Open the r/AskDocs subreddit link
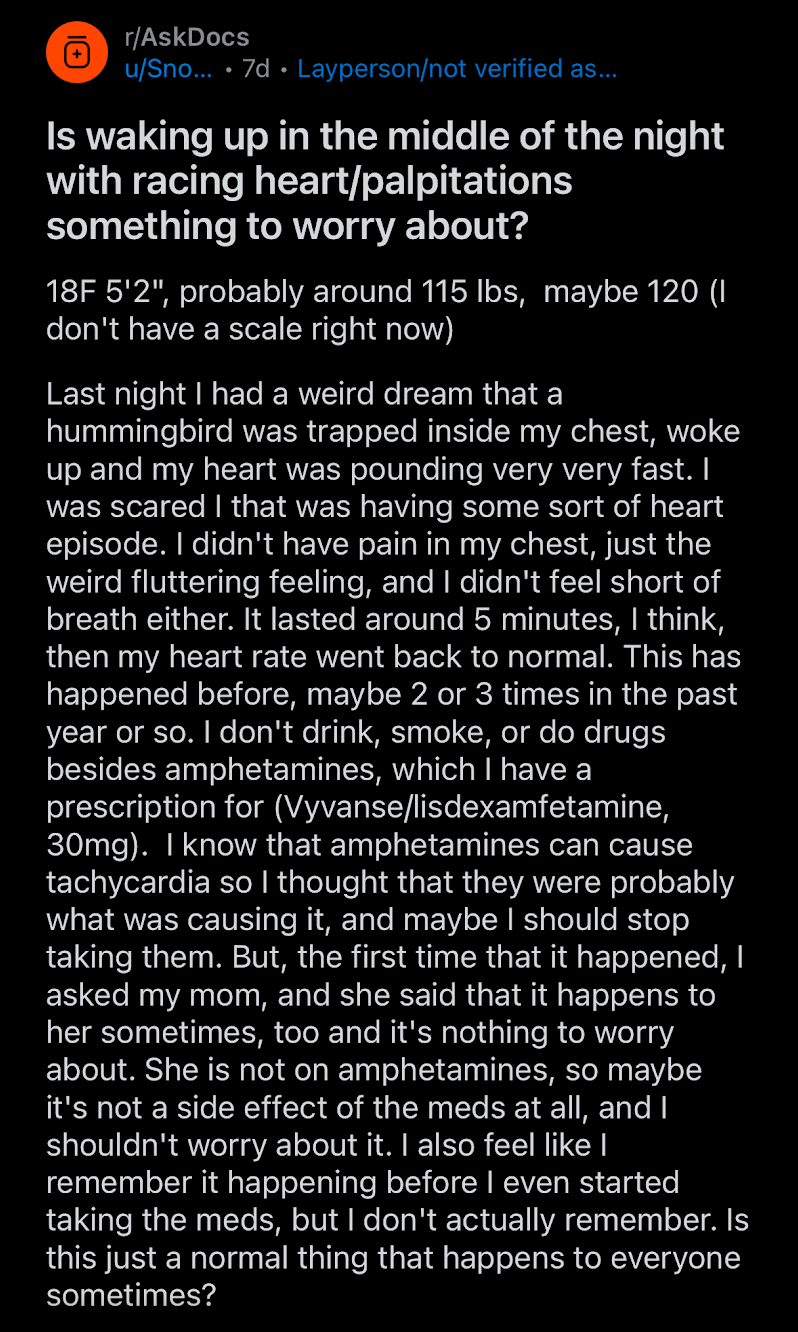The image size is (798, 1332). (x=187, y=37)
